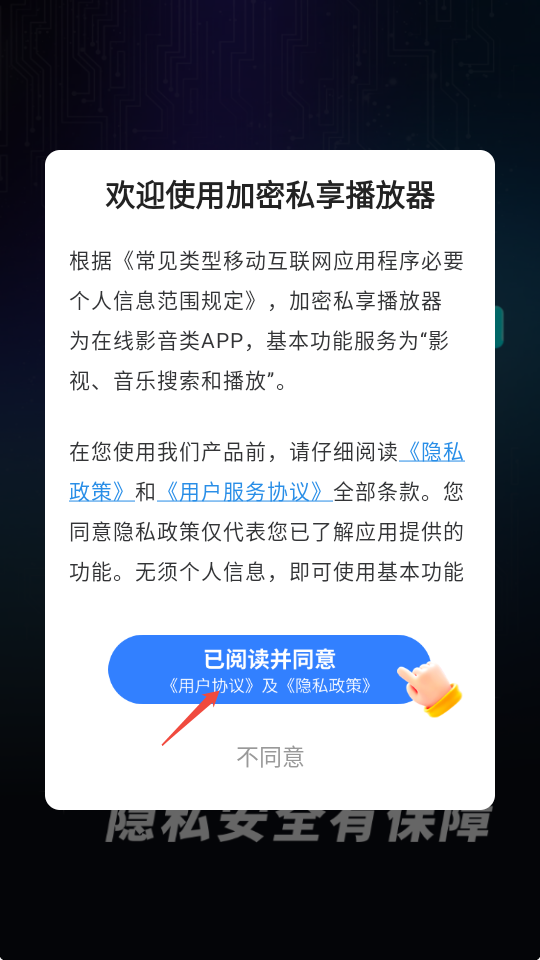Open the 《用户服务协议》 link
The image size is (540, 960).
(x=245, y=493)
